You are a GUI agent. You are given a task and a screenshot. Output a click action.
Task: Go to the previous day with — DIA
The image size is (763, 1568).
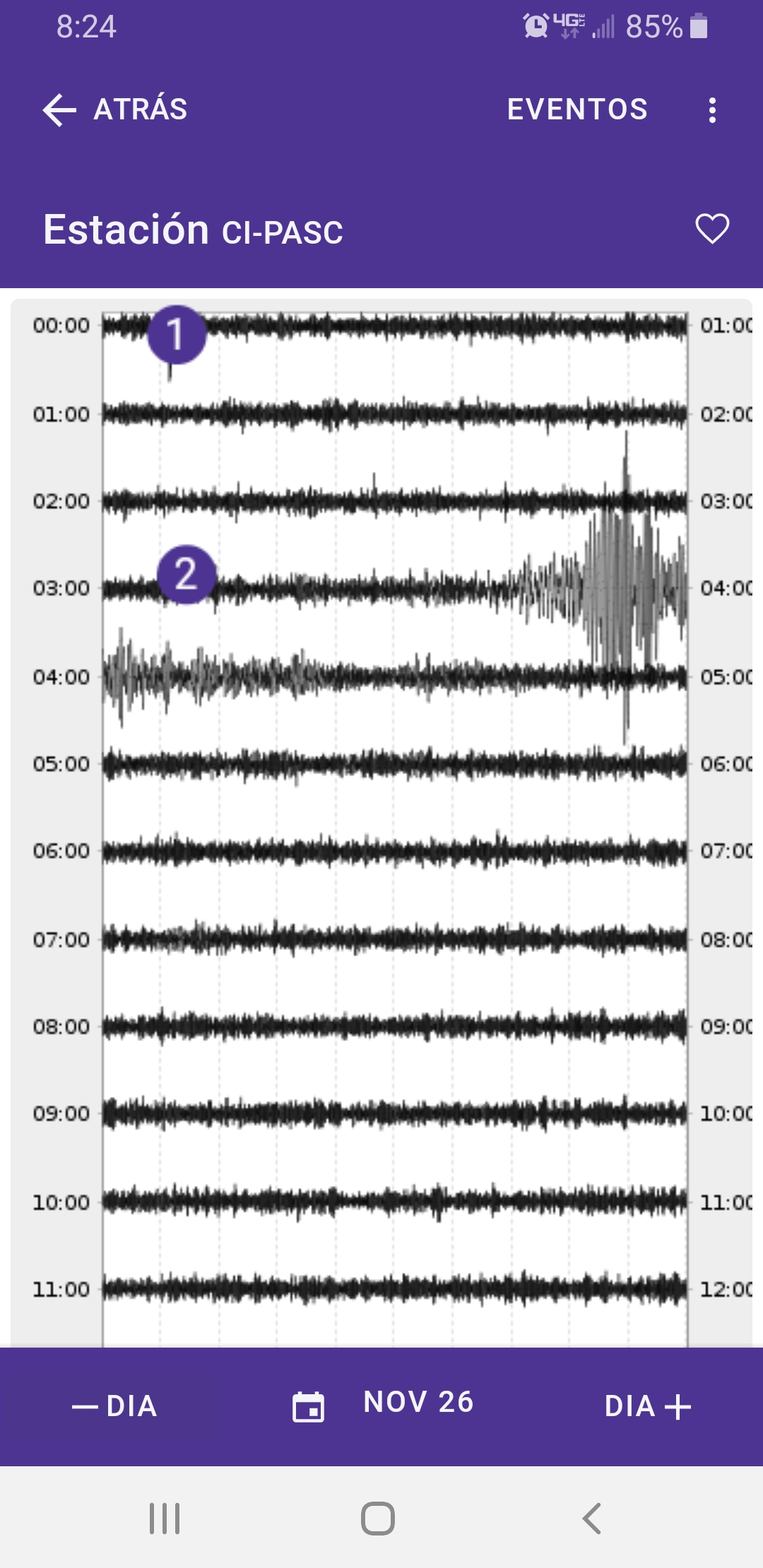click(114, 1406)
